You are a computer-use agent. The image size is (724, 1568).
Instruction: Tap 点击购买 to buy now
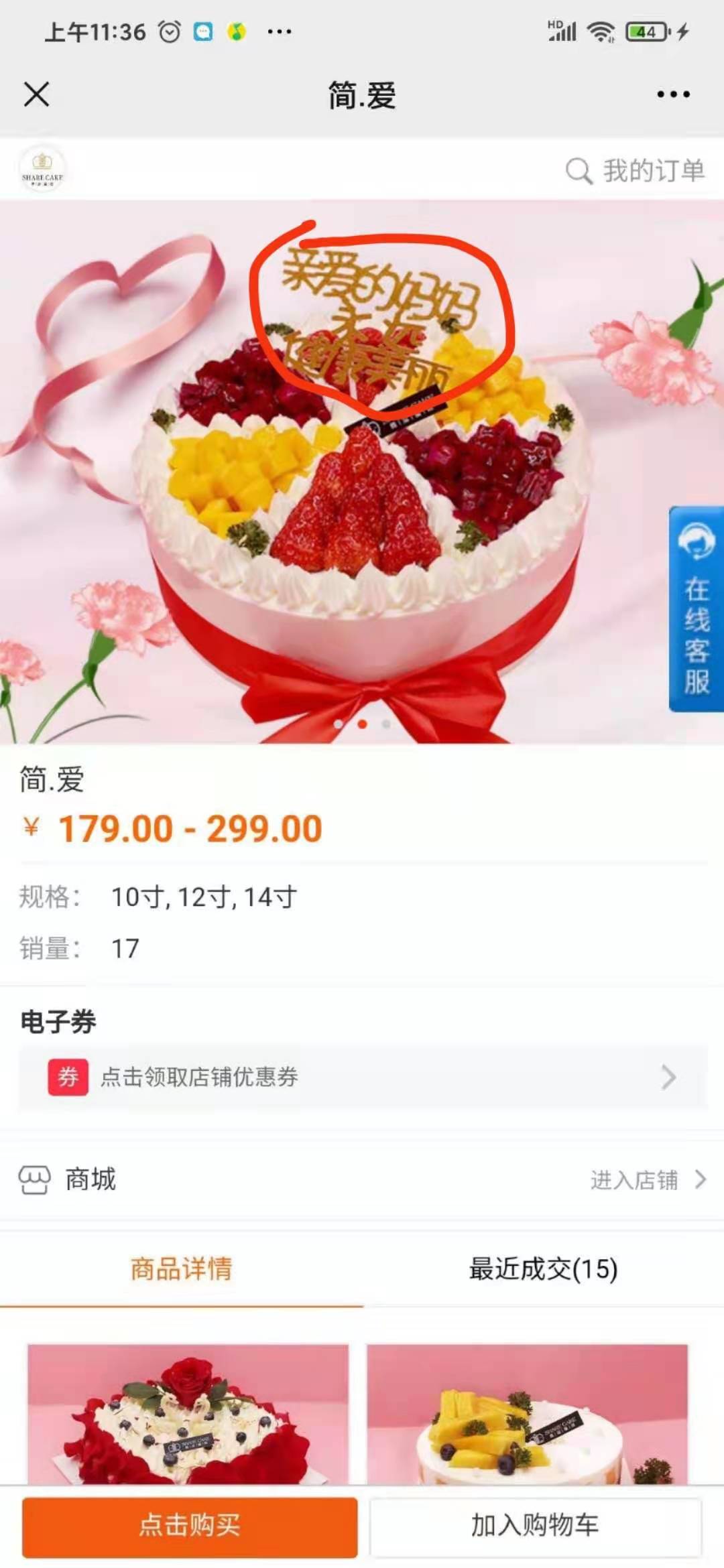point(190,1524)
